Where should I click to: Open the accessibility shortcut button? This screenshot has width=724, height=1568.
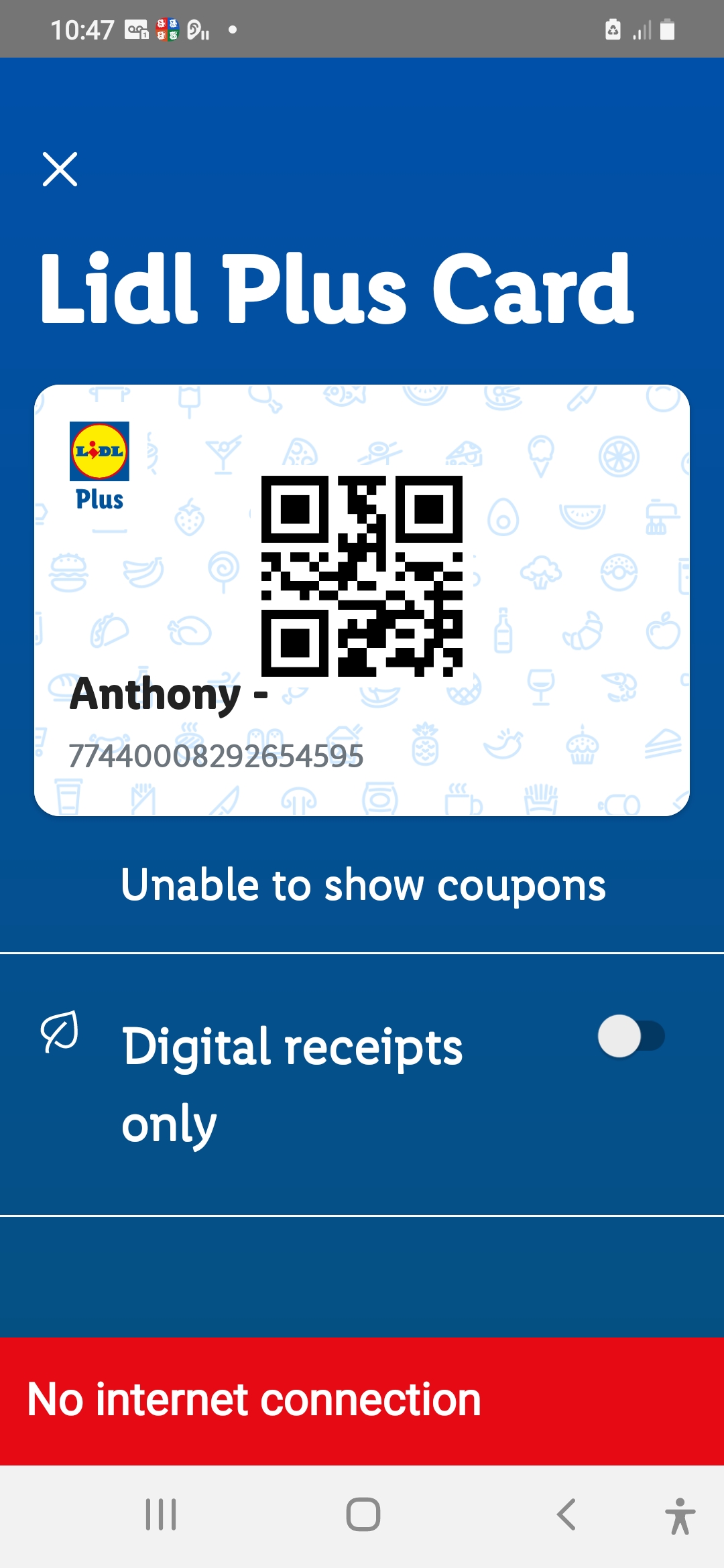click(x=680, y=1516)
